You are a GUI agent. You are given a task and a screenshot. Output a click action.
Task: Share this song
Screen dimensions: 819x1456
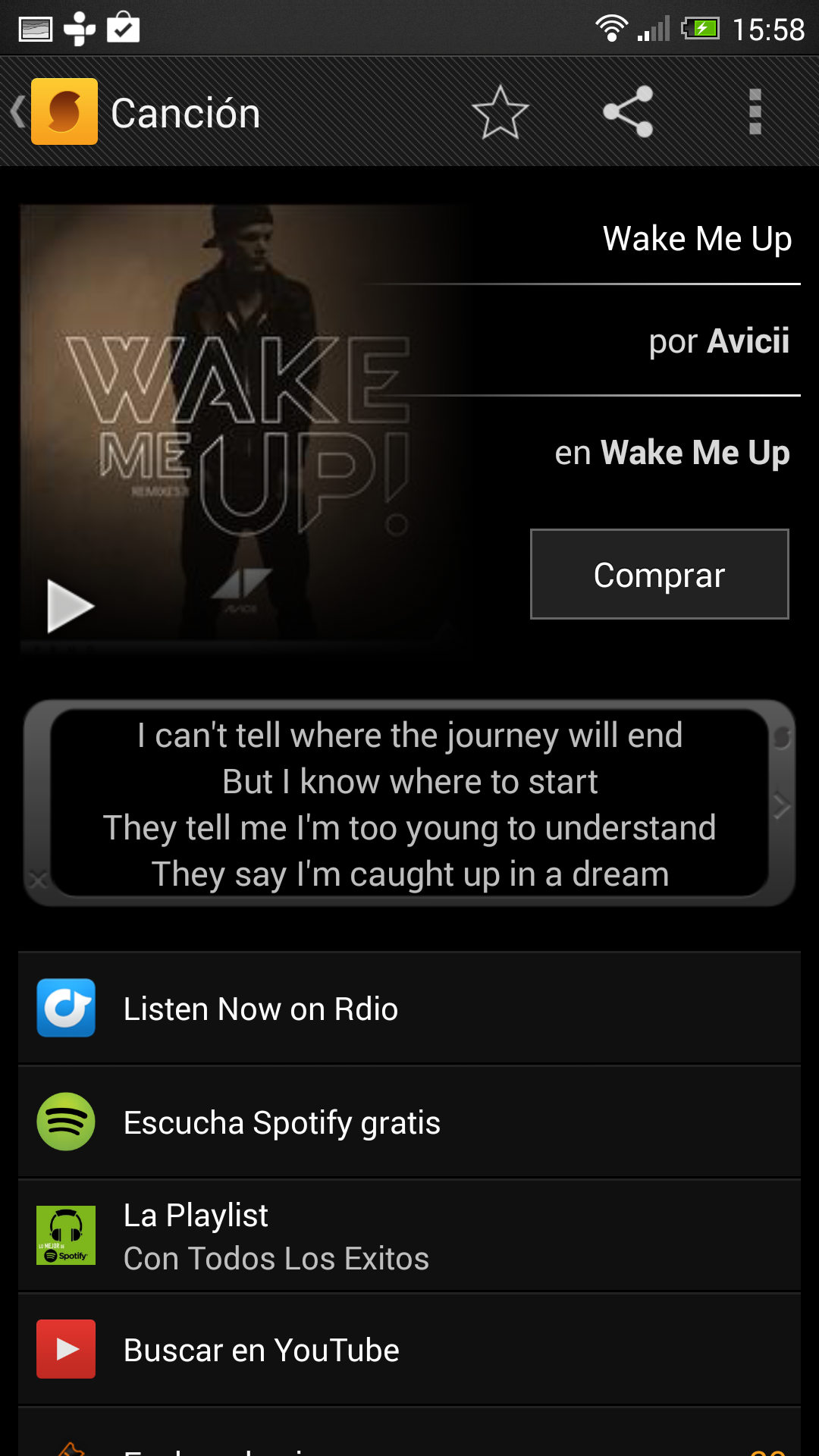[x=628, y=112]
